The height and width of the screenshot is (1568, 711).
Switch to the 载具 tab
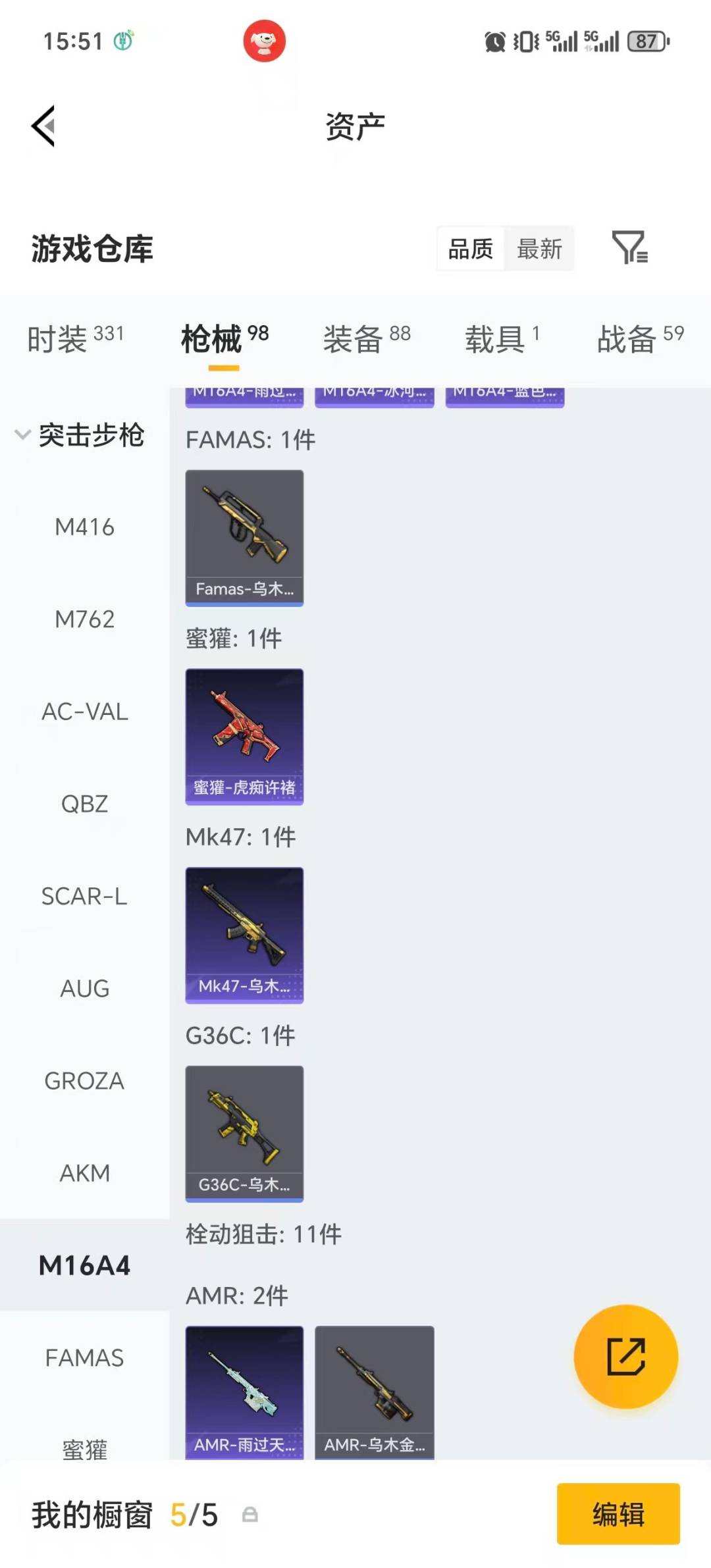tap(502, 339)
